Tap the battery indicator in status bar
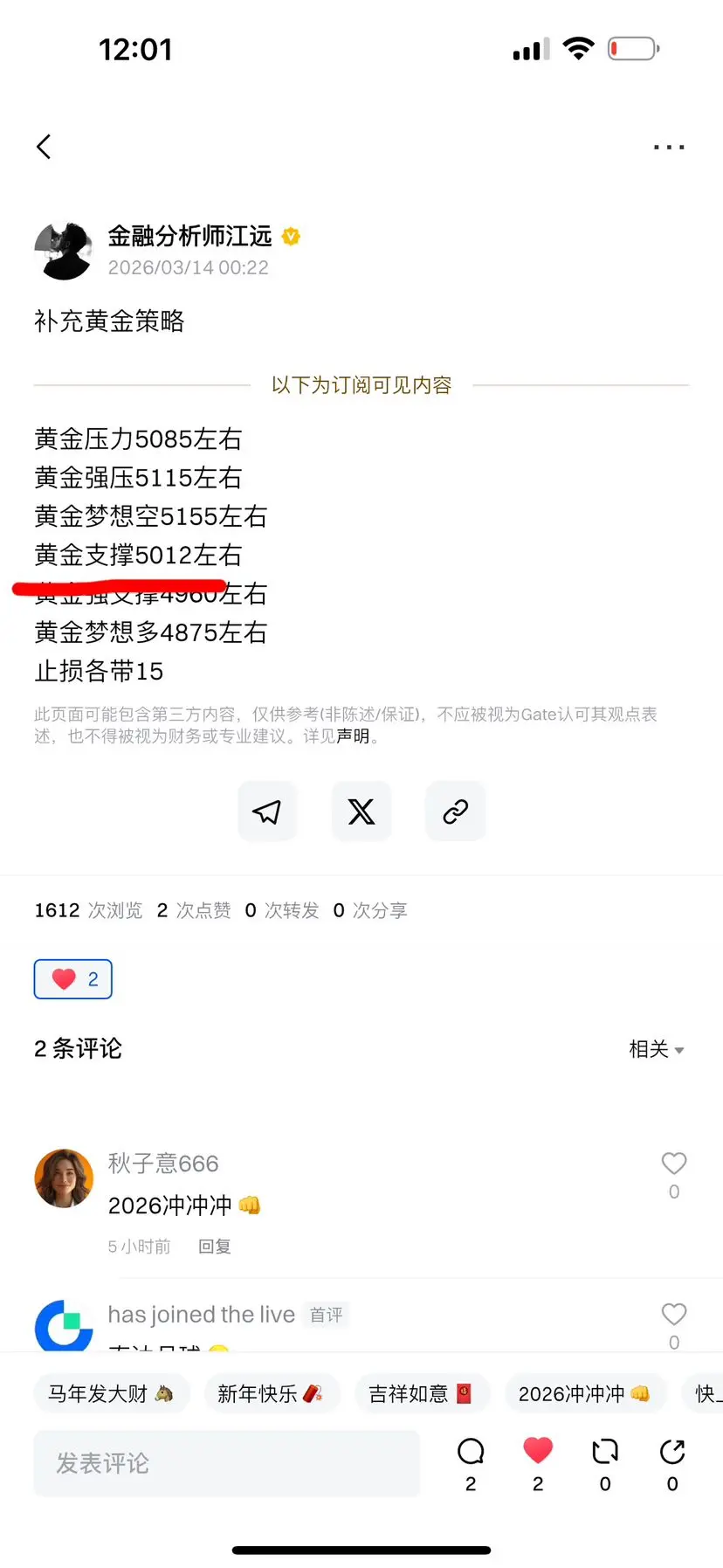 click(631, 48)
